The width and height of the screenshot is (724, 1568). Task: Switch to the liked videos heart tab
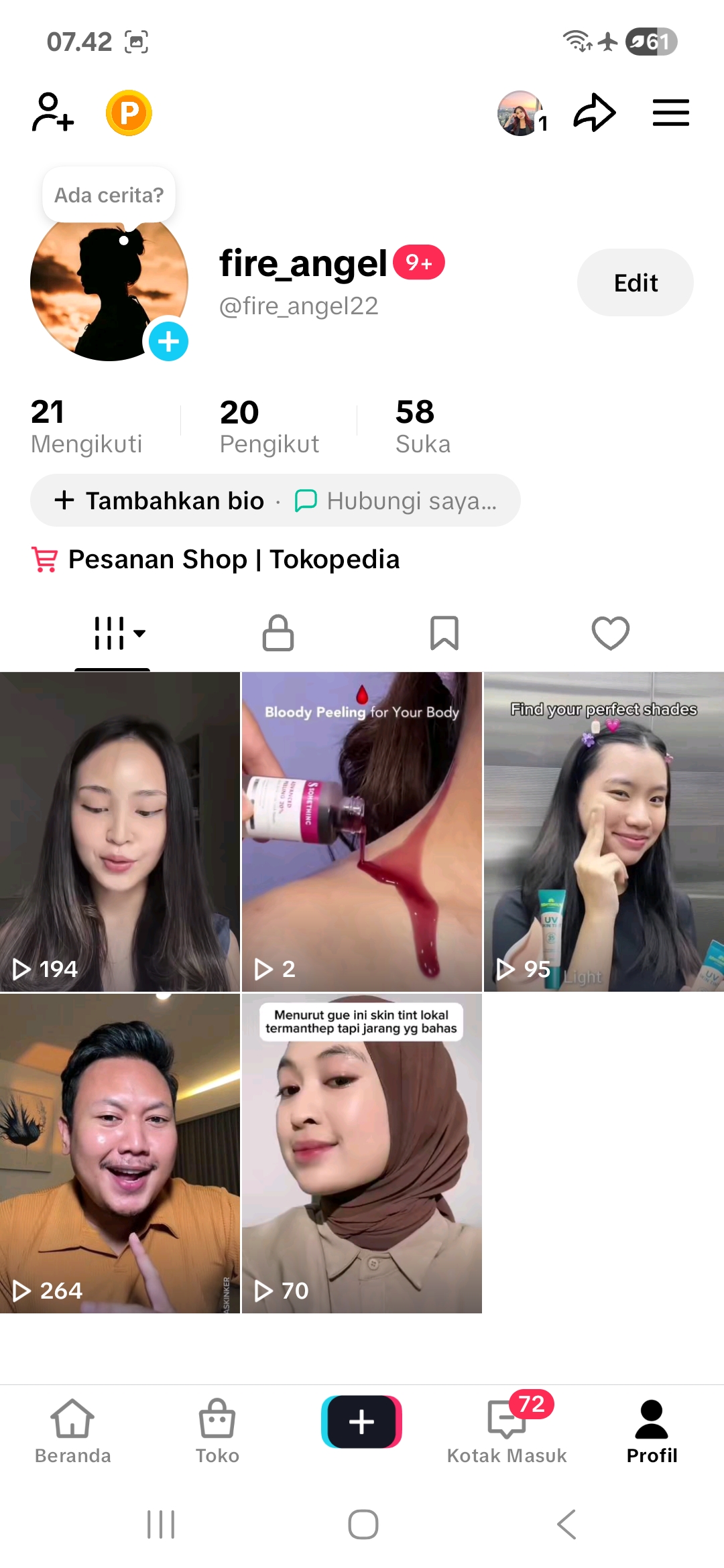610,633
